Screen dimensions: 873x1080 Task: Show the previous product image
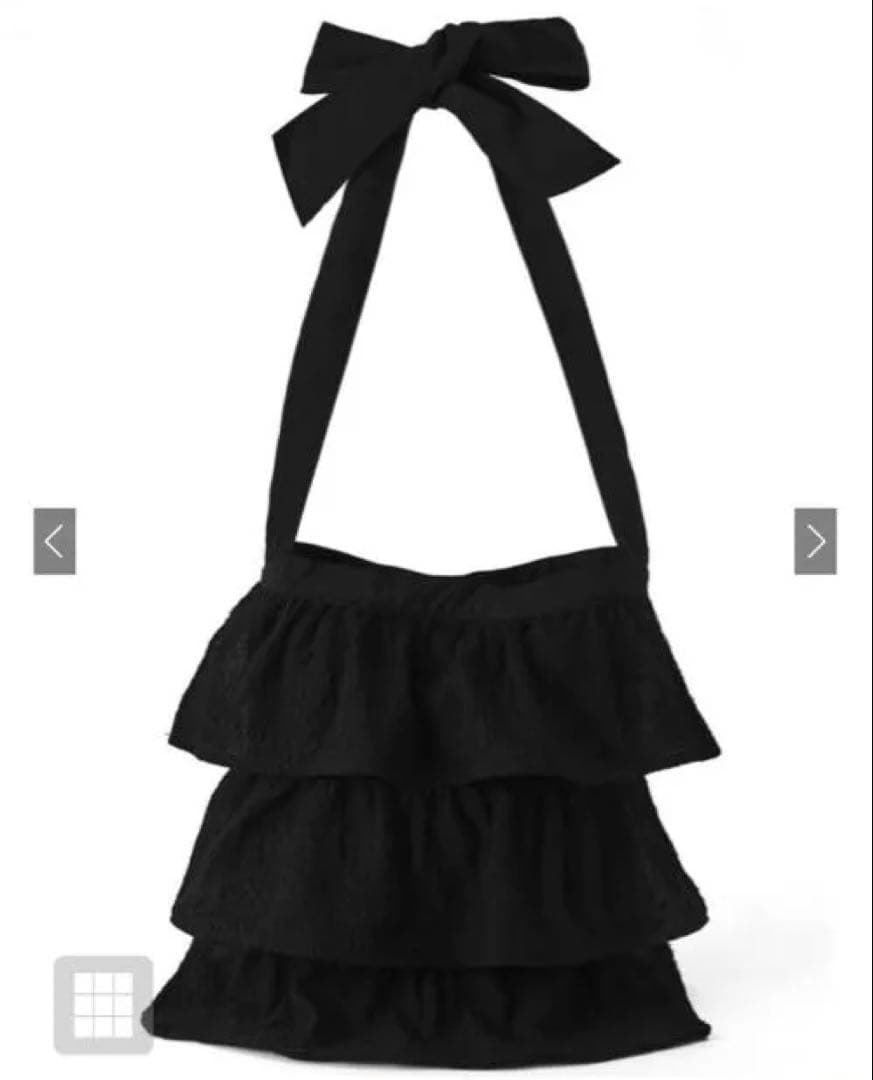[x=54, y=541]
